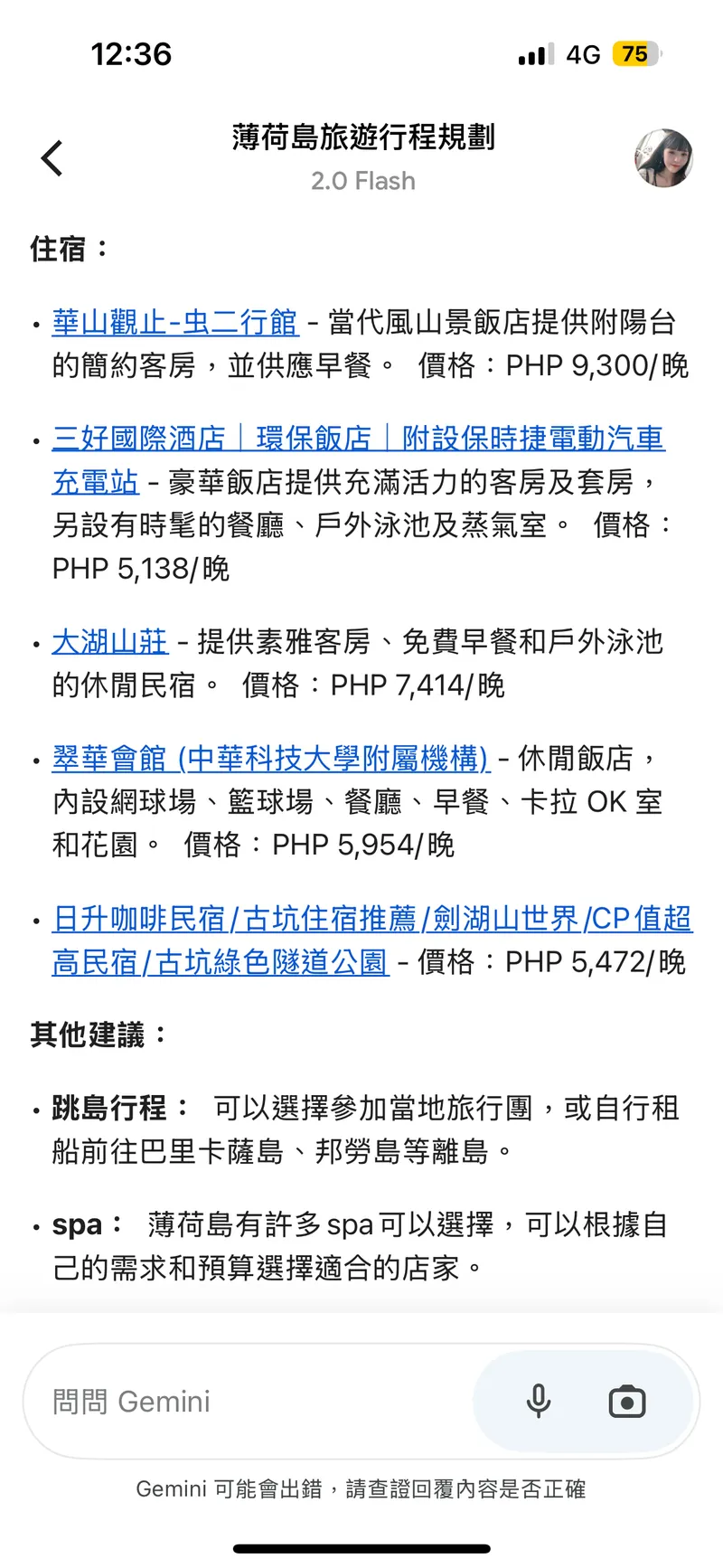Open the 華山觀止-虫二行館 hotel link
The image size is (723, 1568).
(175, 322)
